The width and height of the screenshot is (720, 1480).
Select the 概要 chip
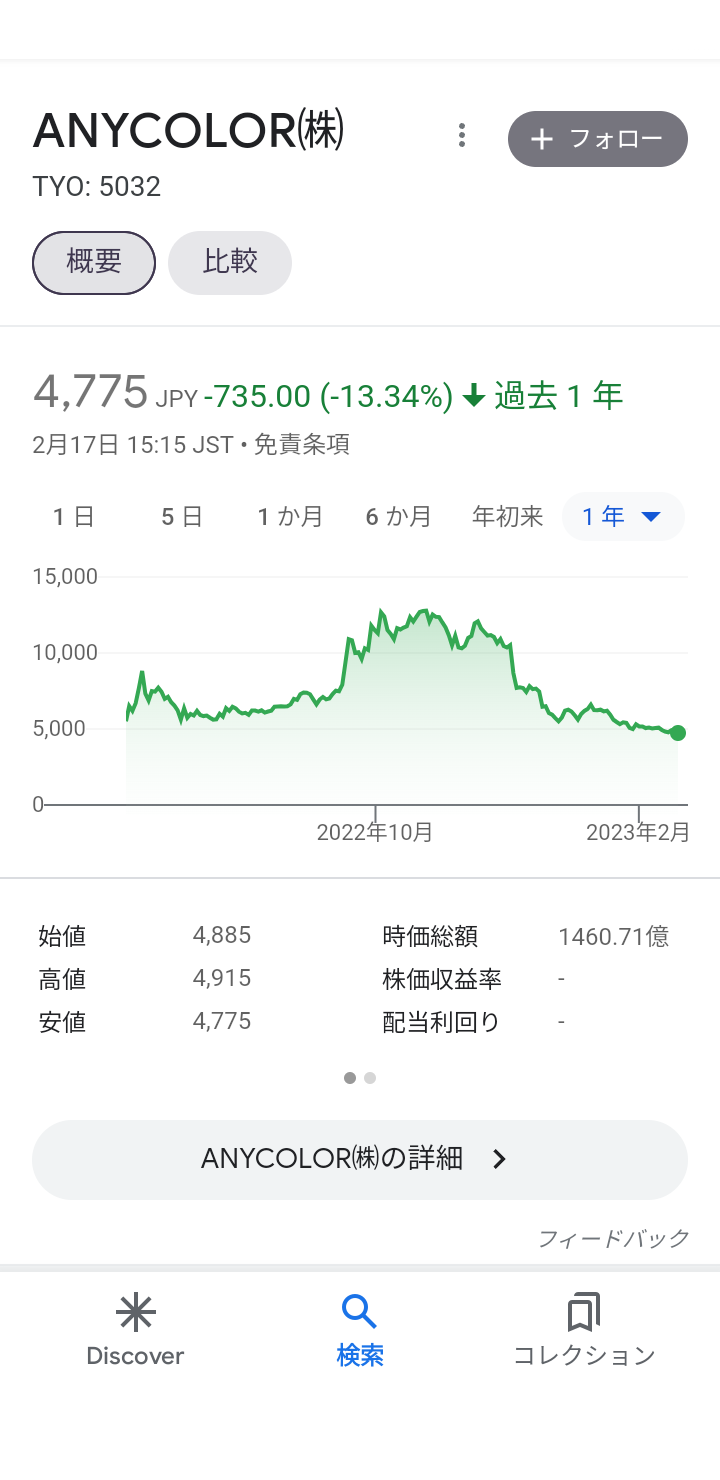click(94, 263)
